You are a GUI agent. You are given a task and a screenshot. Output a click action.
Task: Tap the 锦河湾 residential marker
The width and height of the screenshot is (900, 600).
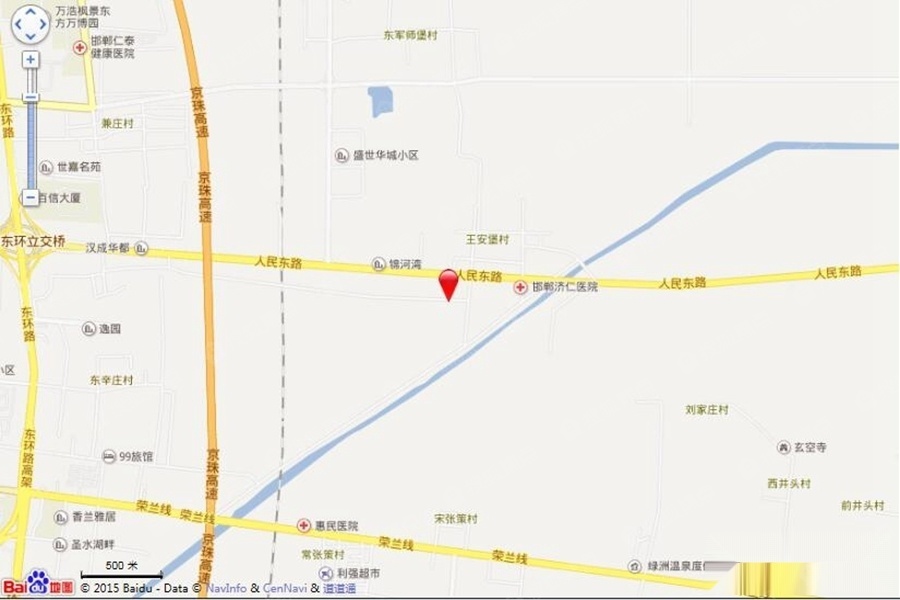pos(378,264)
